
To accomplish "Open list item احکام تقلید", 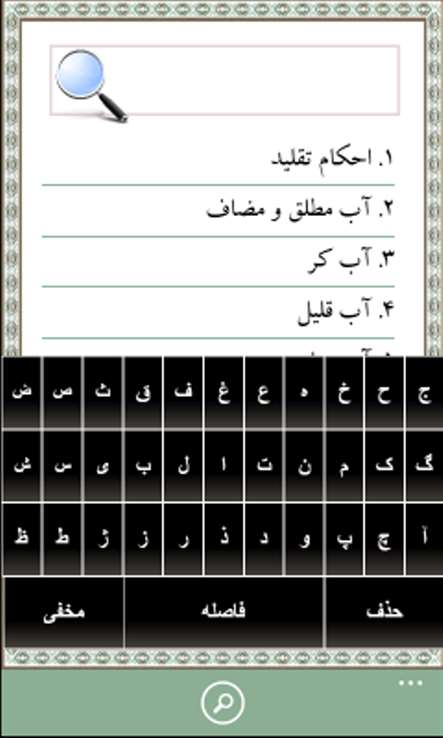I will (218, 160).
